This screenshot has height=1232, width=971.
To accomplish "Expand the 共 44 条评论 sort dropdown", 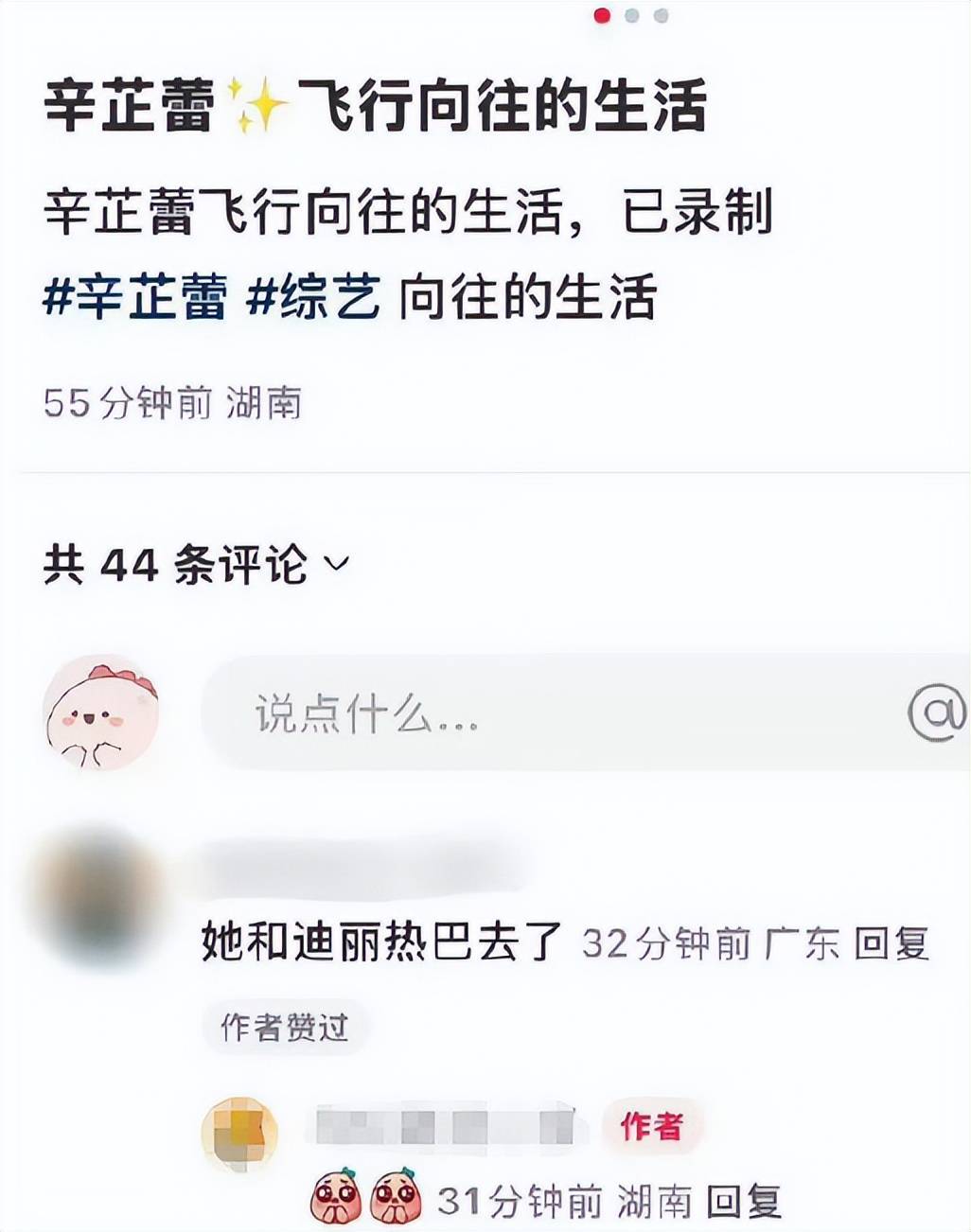I will 337,564.
